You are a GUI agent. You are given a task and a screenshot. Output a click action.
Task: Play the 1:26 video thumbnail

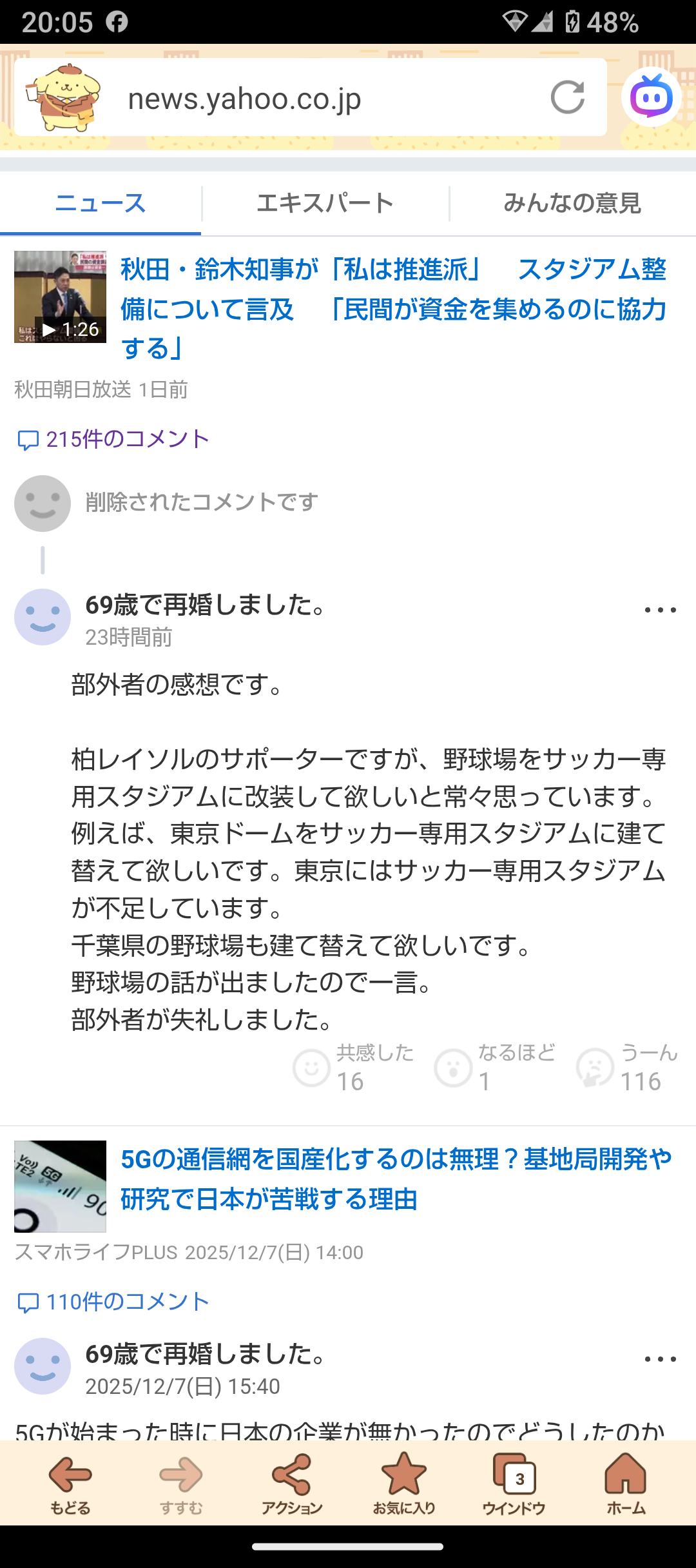tap(61, 297)
